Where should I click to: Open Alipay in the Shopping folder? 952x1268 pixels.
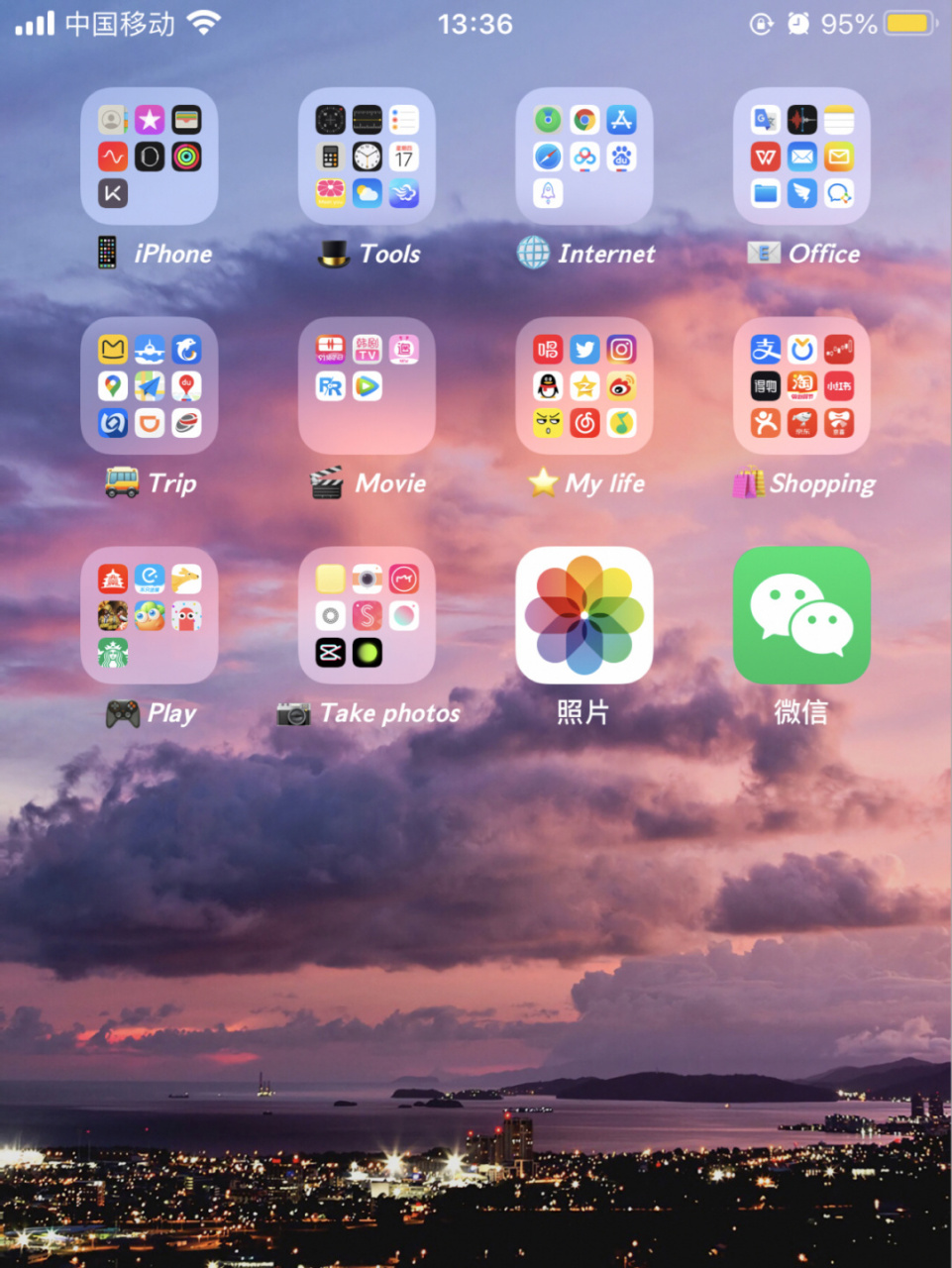[765, 349]
